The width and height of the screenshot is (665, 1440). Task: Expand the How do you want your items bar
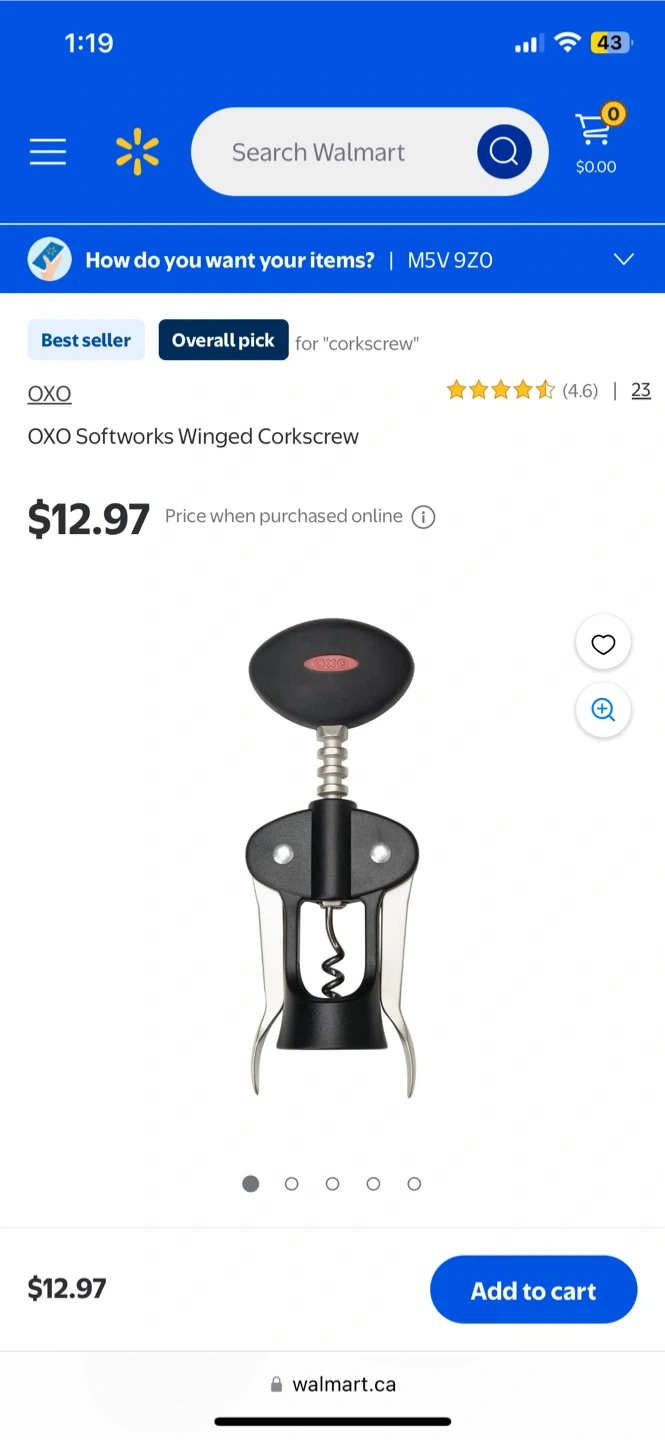point(332,260)
